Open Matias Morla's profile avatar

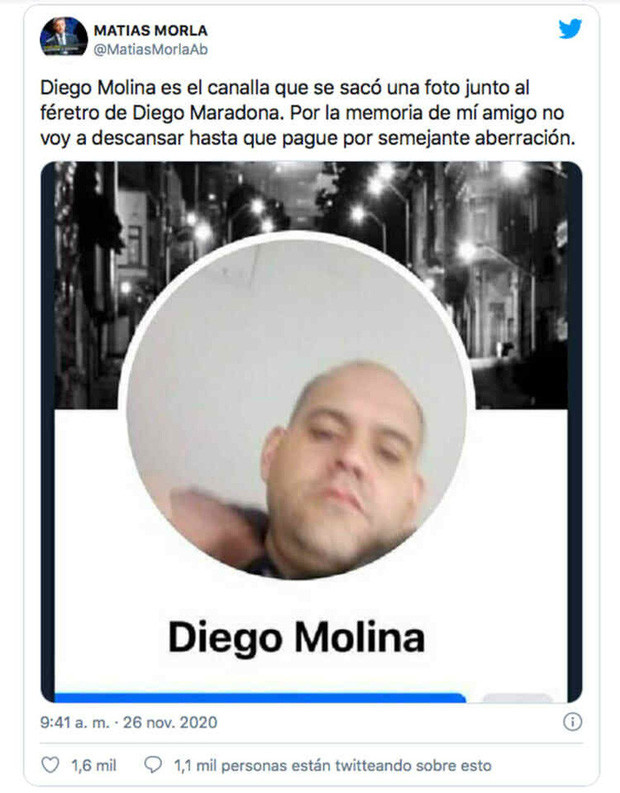coord(63,37)
